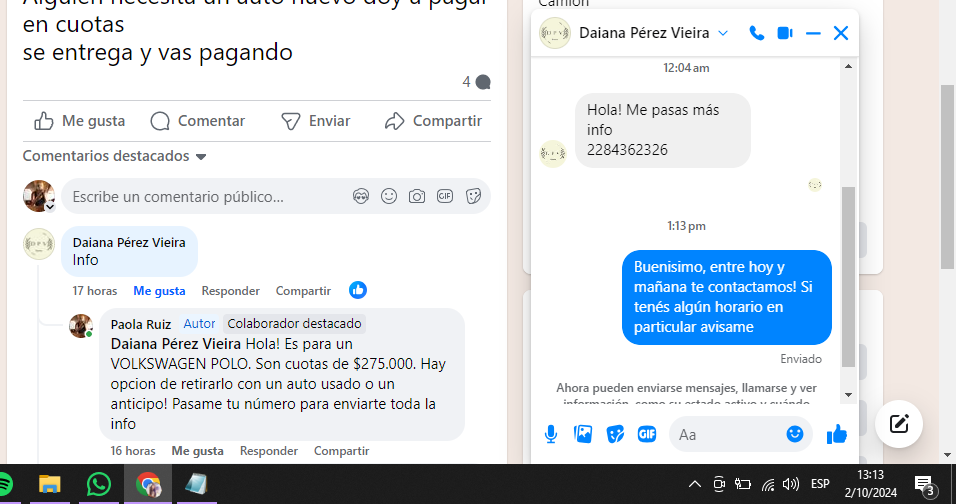Like the post with Me gusta

(x=79, y=121)
